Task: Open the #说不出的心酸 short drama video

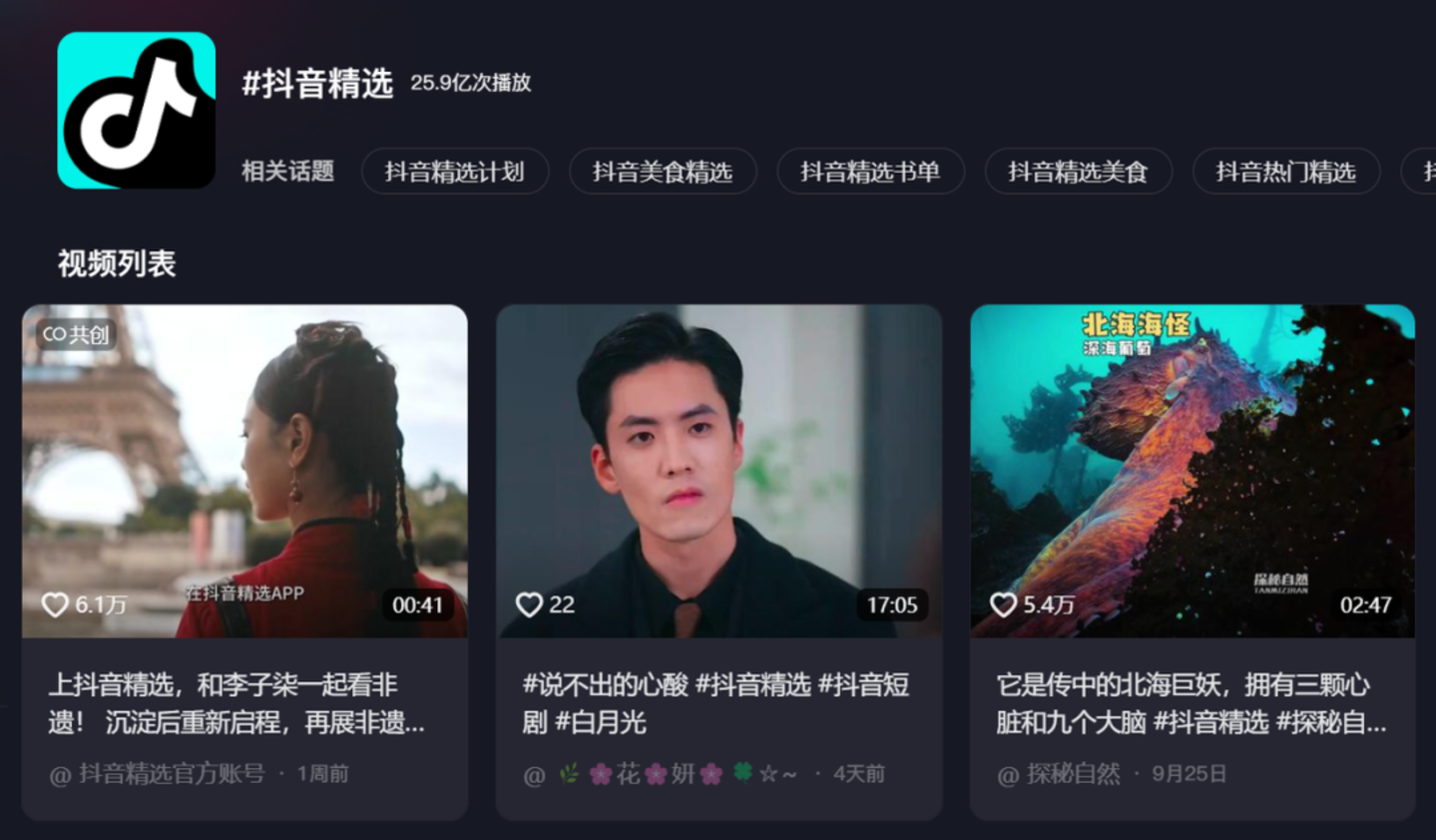Action: tap(718, 471)
